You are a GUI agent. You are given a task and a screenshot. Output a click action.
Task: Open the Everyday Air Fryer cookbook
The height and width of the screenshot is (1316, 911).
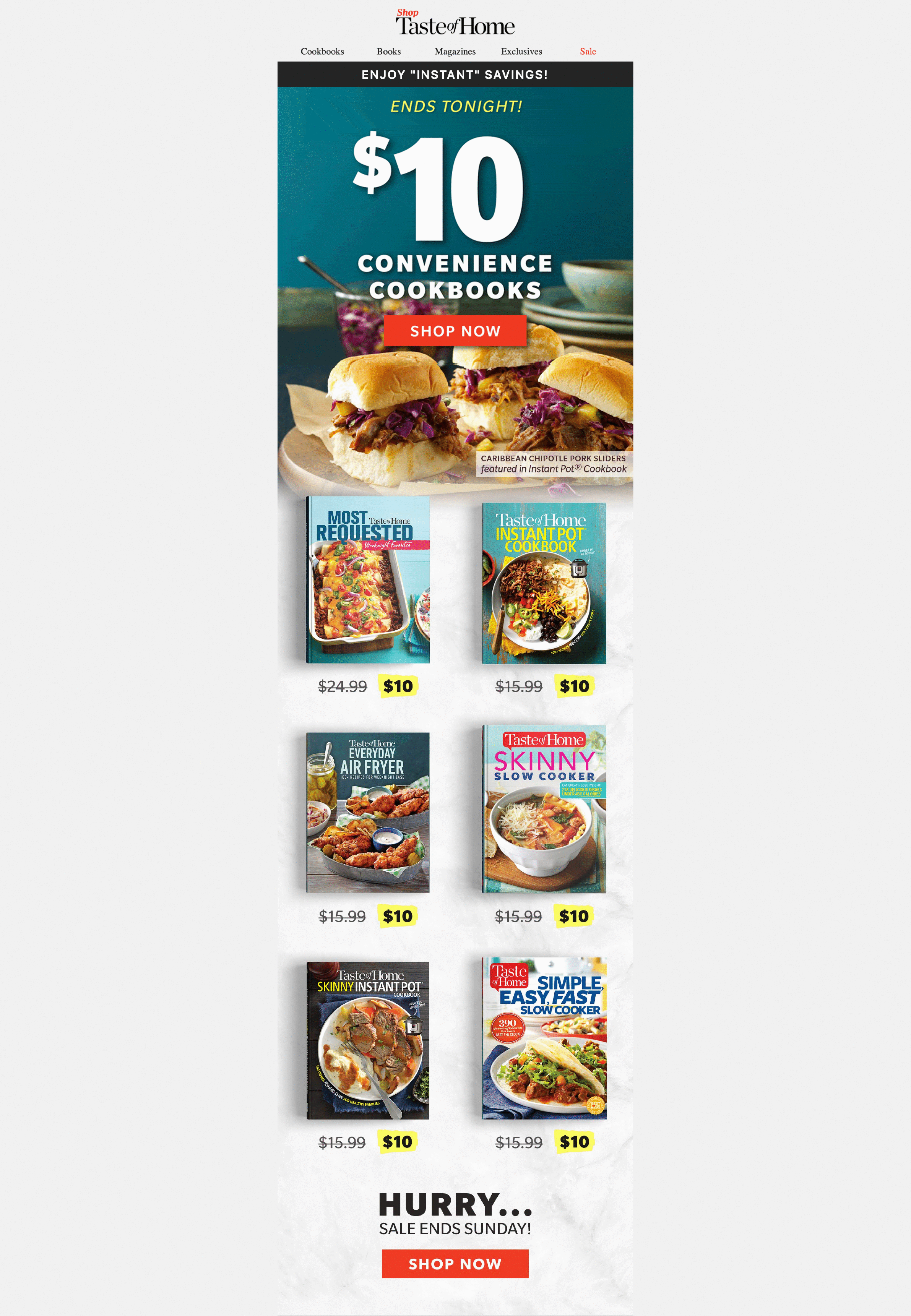(368, 813)
